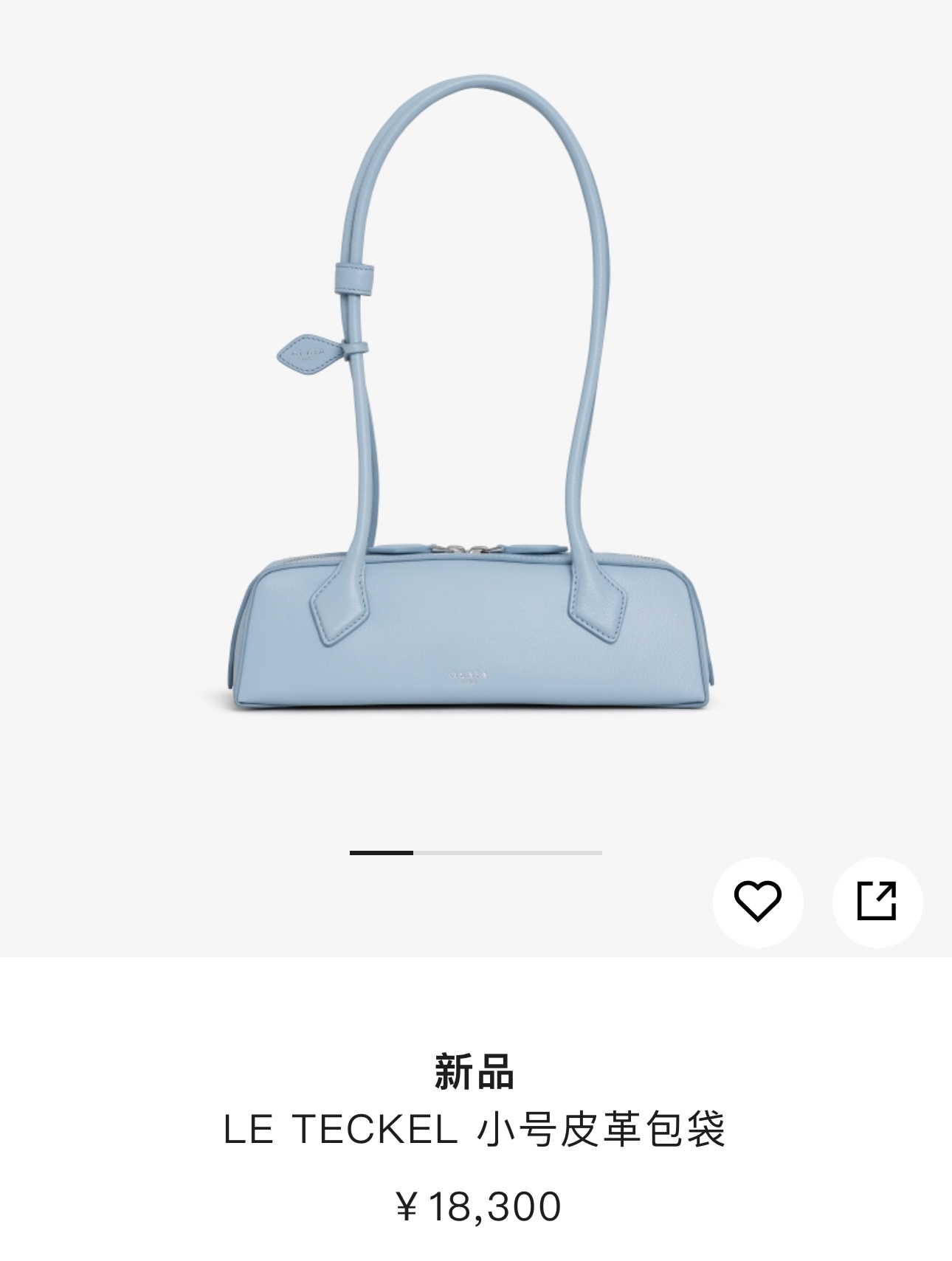Share this Le Teckel product
The image size is (952, 1261).
click(877, 901)
